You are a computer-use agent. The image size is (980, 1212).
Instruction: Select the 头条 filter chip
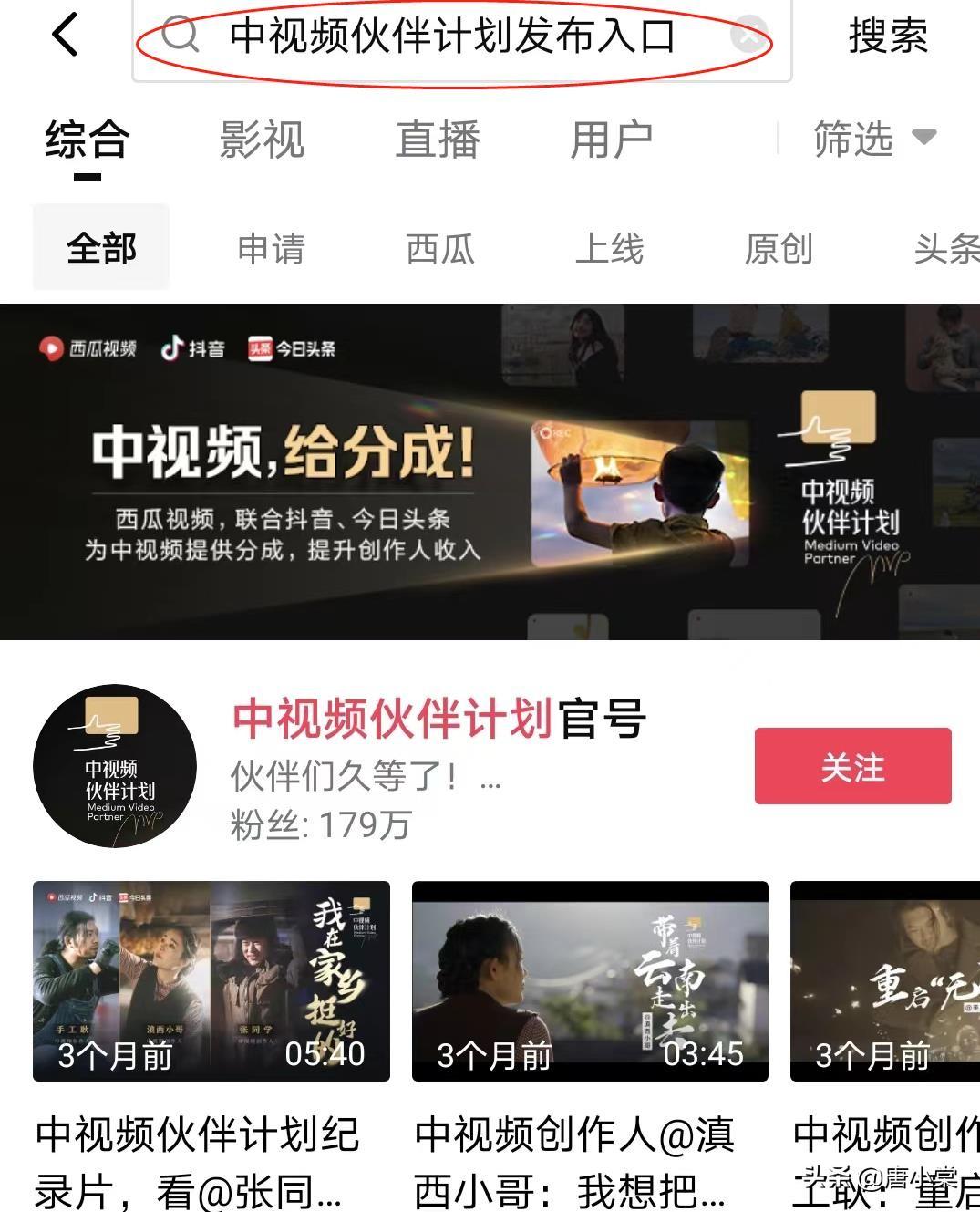click(945, 248)
